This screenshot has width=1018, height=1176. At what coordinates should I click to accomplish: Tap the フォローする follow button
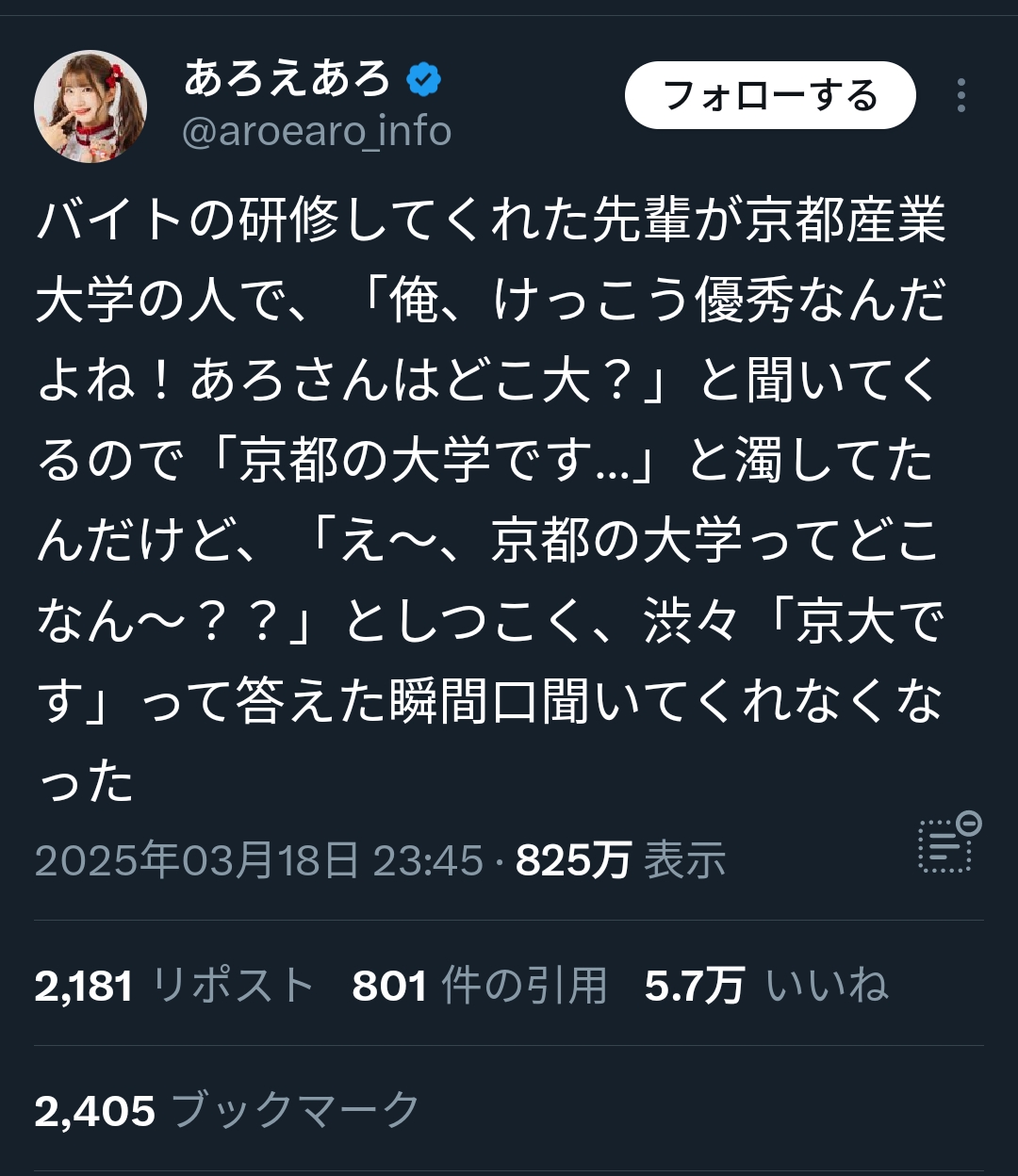pos(770,95)
